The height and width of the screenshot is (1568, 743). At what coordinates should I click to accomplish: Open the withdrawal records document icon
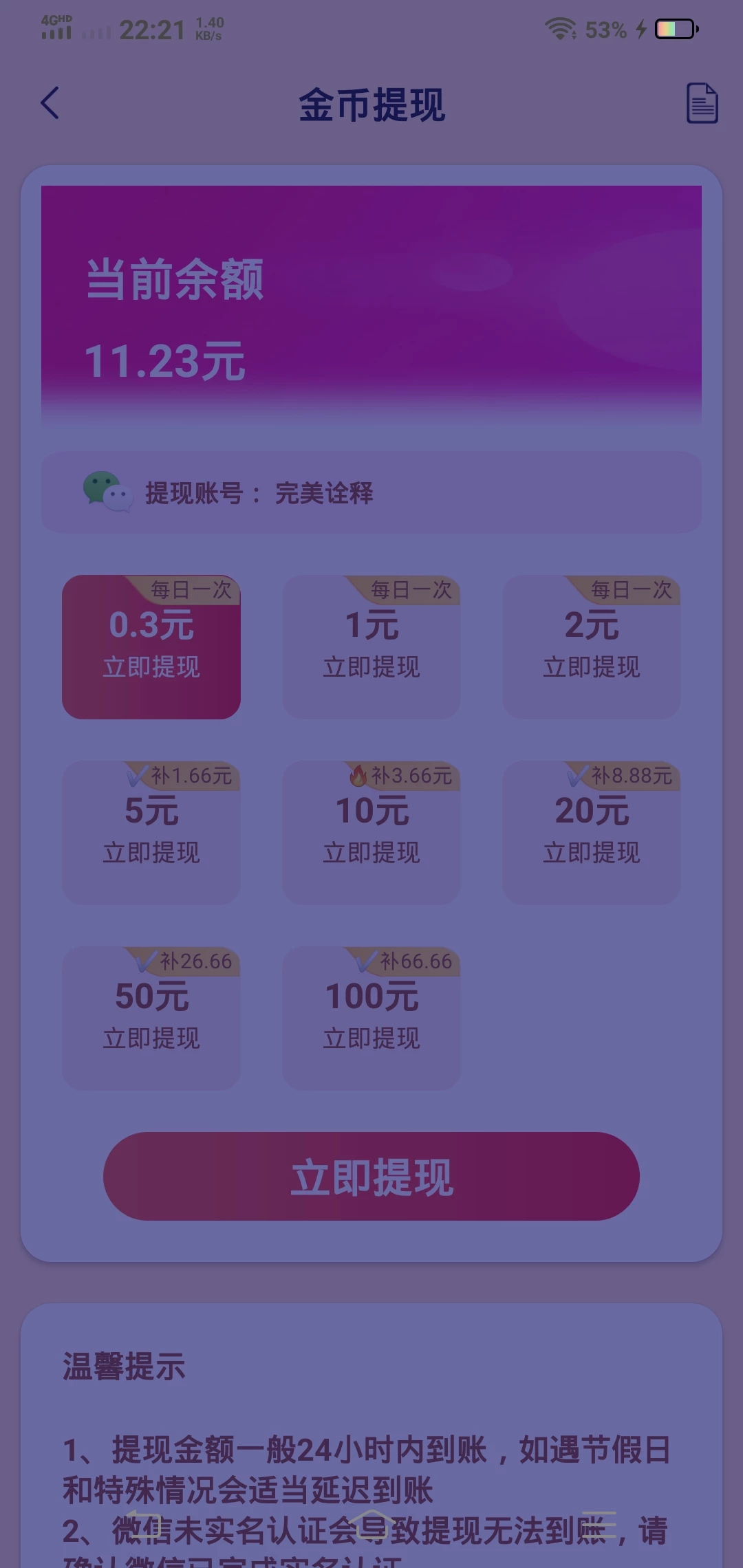point(701,102)
